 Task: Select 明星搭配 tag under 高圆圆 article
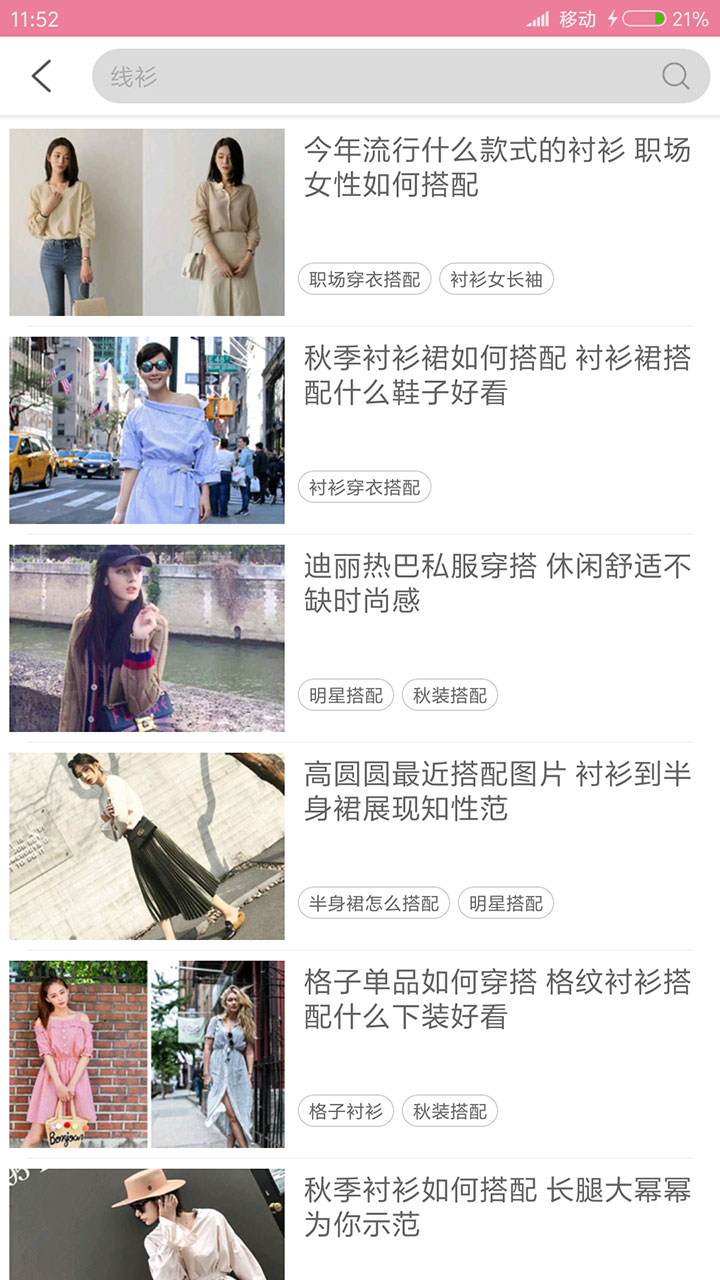506,904
